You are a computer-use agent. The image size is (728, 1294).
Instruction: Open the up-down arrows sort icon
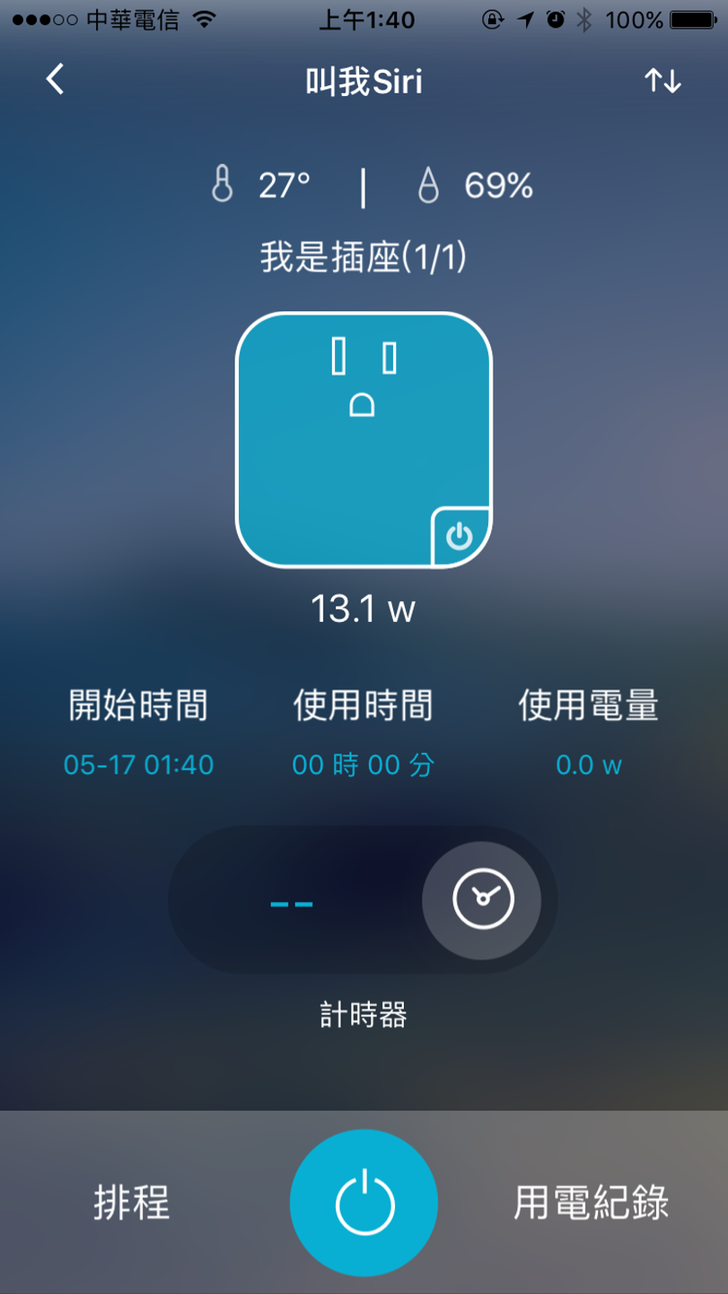[x=663, y=81]
